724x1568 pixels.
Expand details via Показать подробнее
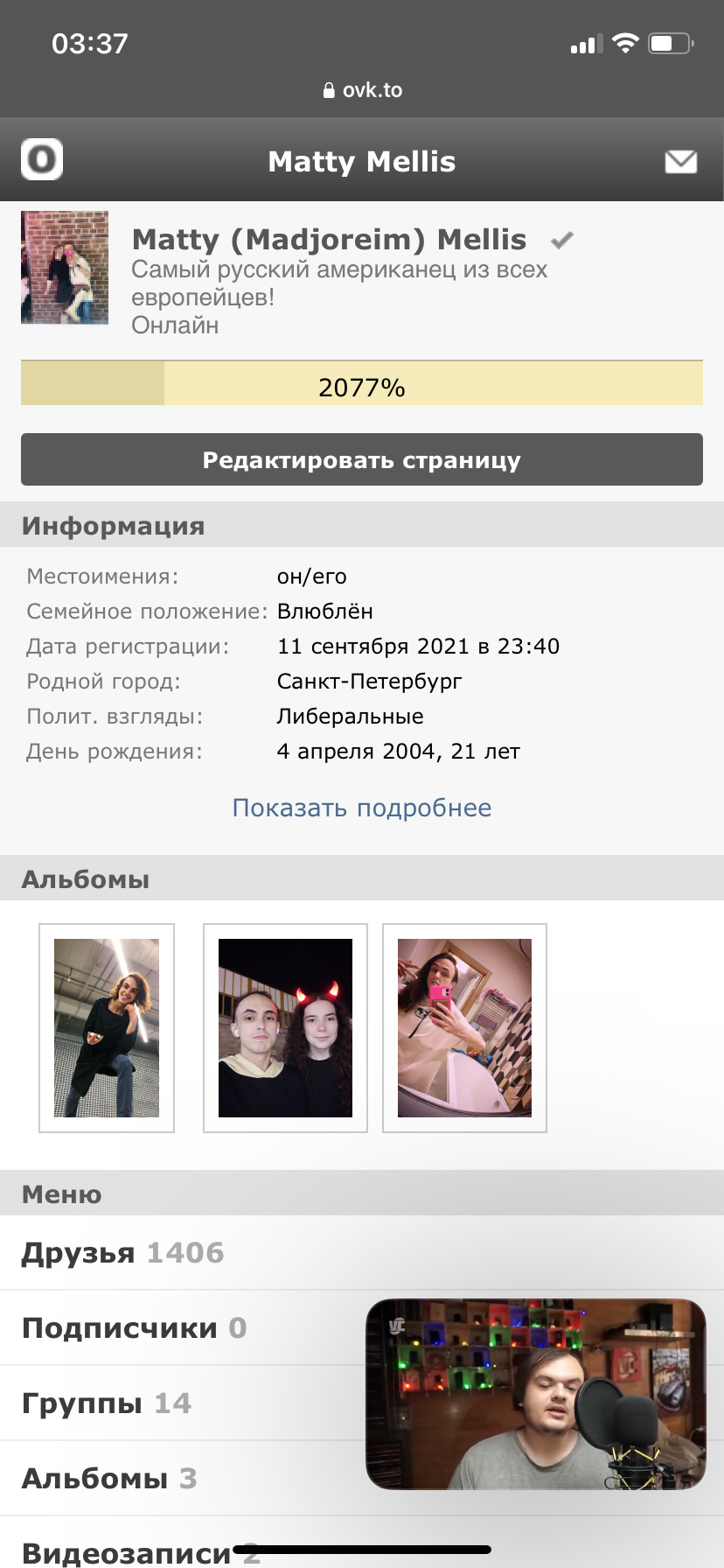click(362, 808)
